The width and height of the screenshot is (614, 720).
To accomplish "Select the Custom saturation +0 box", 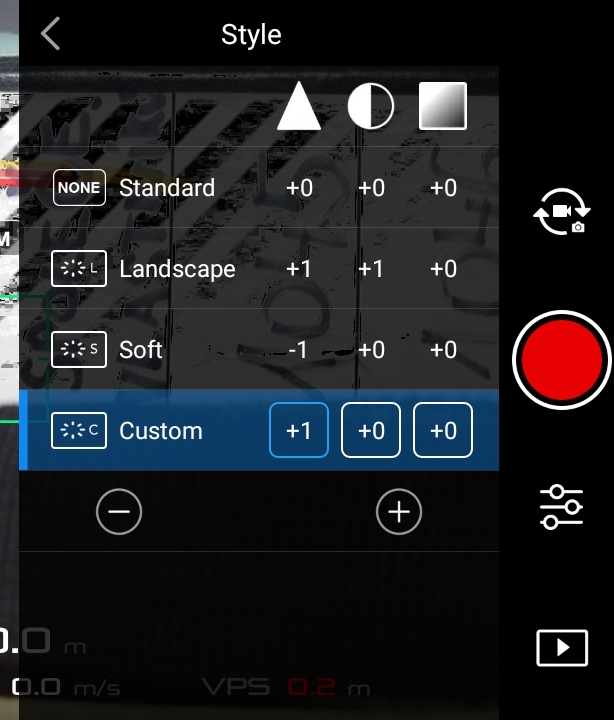I will [x=443, y=431].
